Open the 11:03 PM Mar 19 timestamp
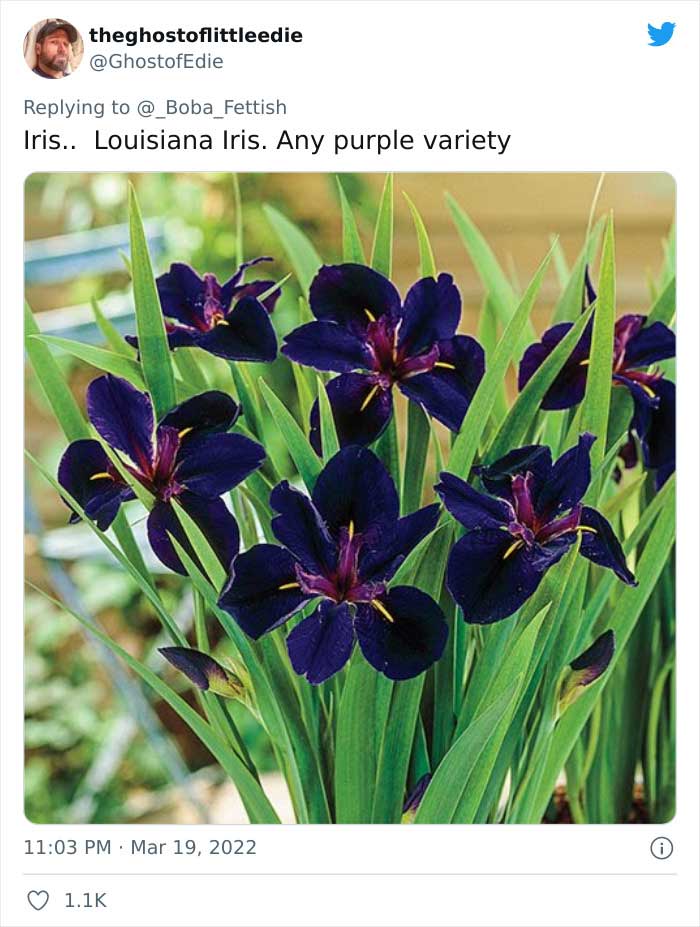 click(x=140, y=847)
